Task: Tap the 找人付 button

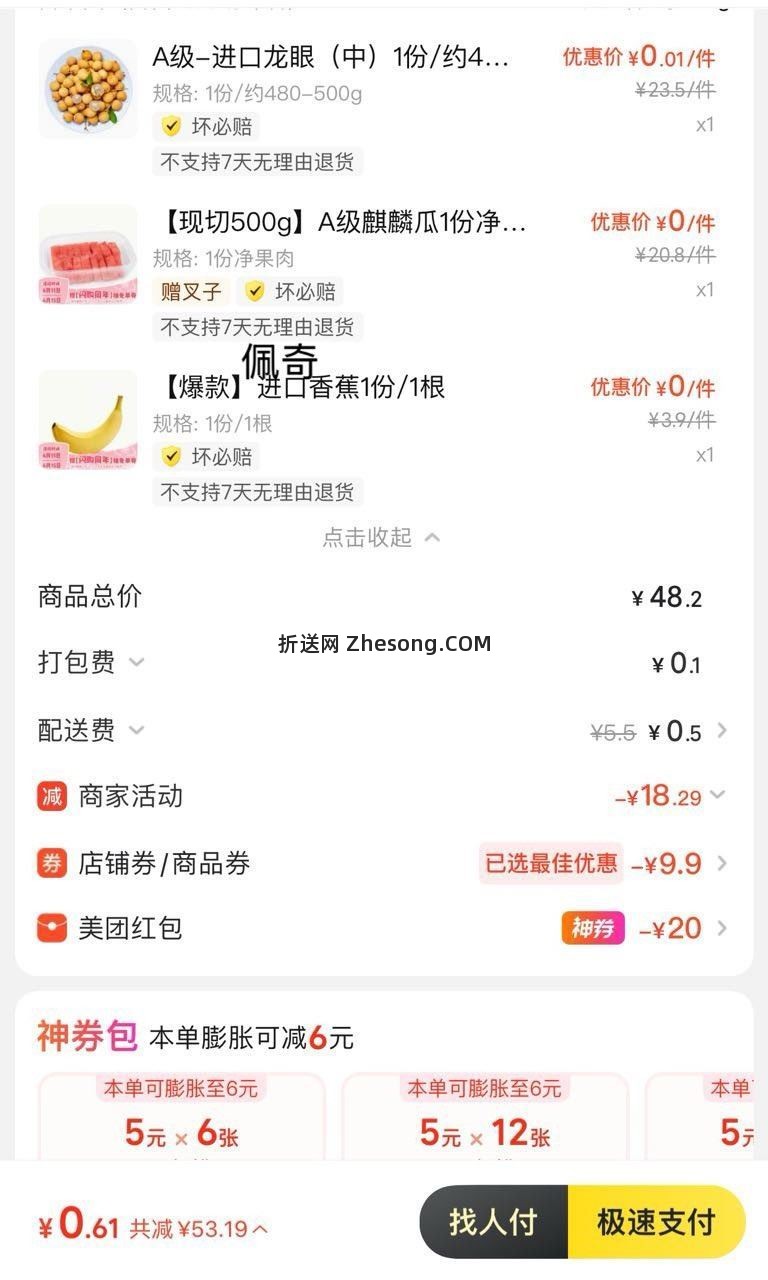Action: coord(492,1221)
